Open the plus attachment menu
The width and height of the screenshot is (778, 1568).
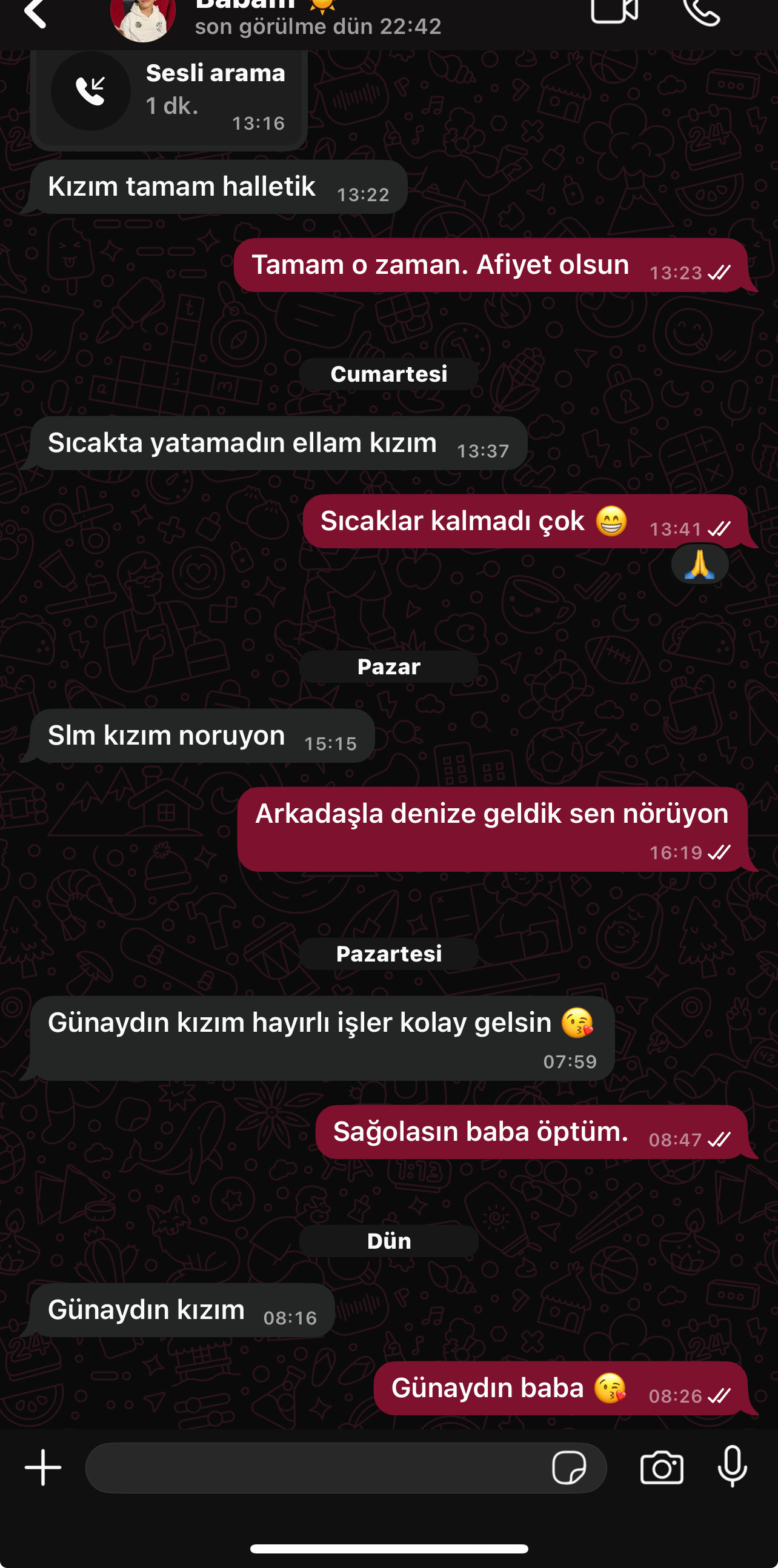(42, 1467)
